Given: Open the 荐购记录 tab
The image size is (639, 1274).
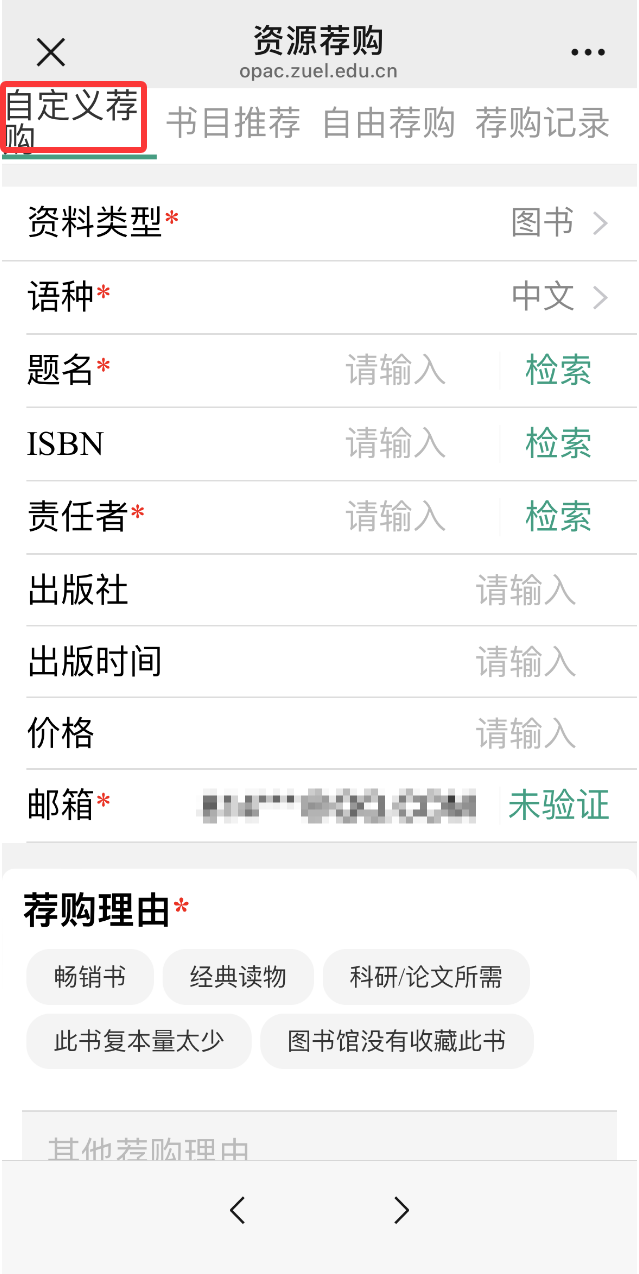Looking at the screenshot, I should click(542, 123).
